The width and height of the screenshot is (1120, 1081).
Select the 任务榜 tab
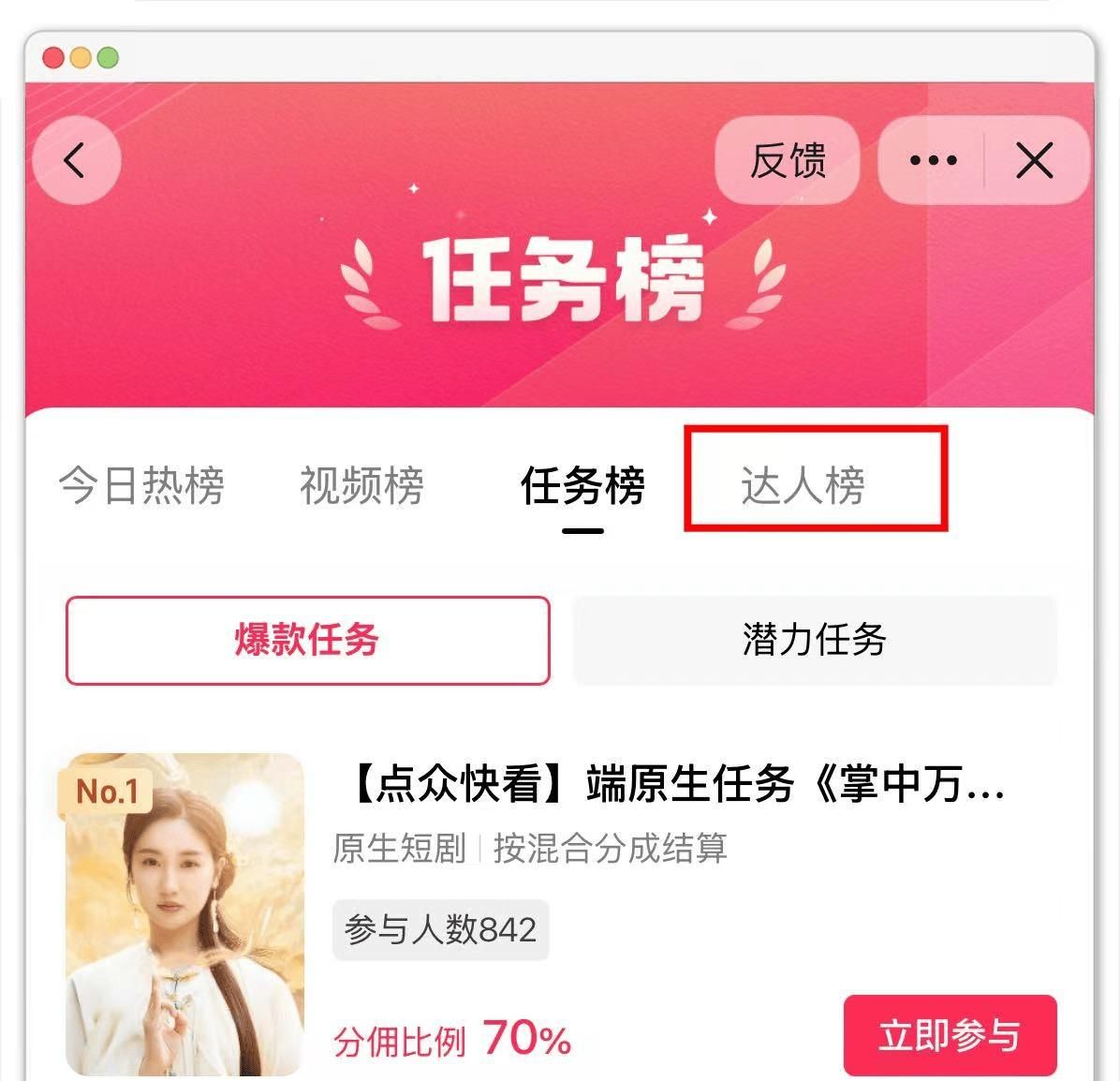[582, 485]
